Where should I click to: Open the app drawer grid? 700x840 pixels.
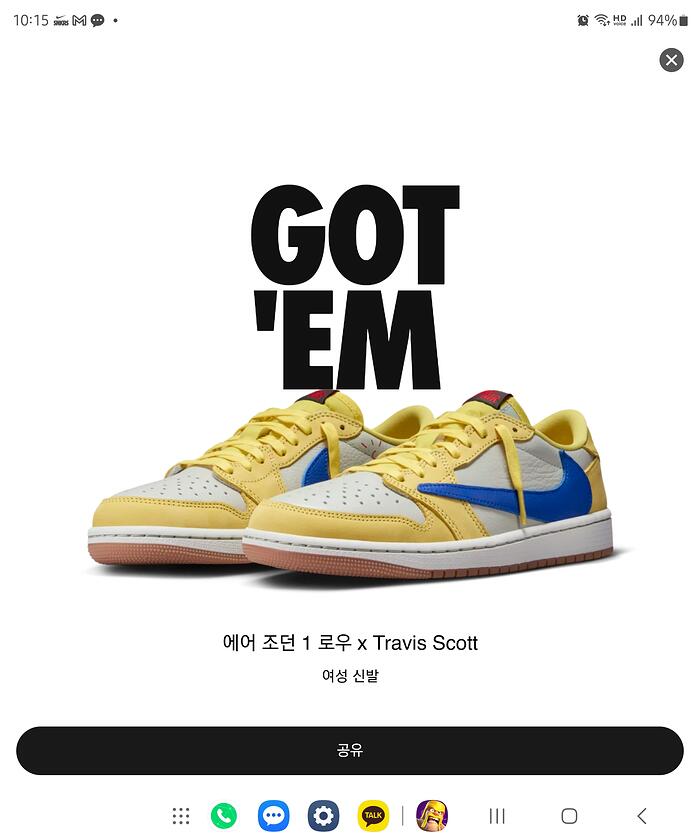[181, 816]
